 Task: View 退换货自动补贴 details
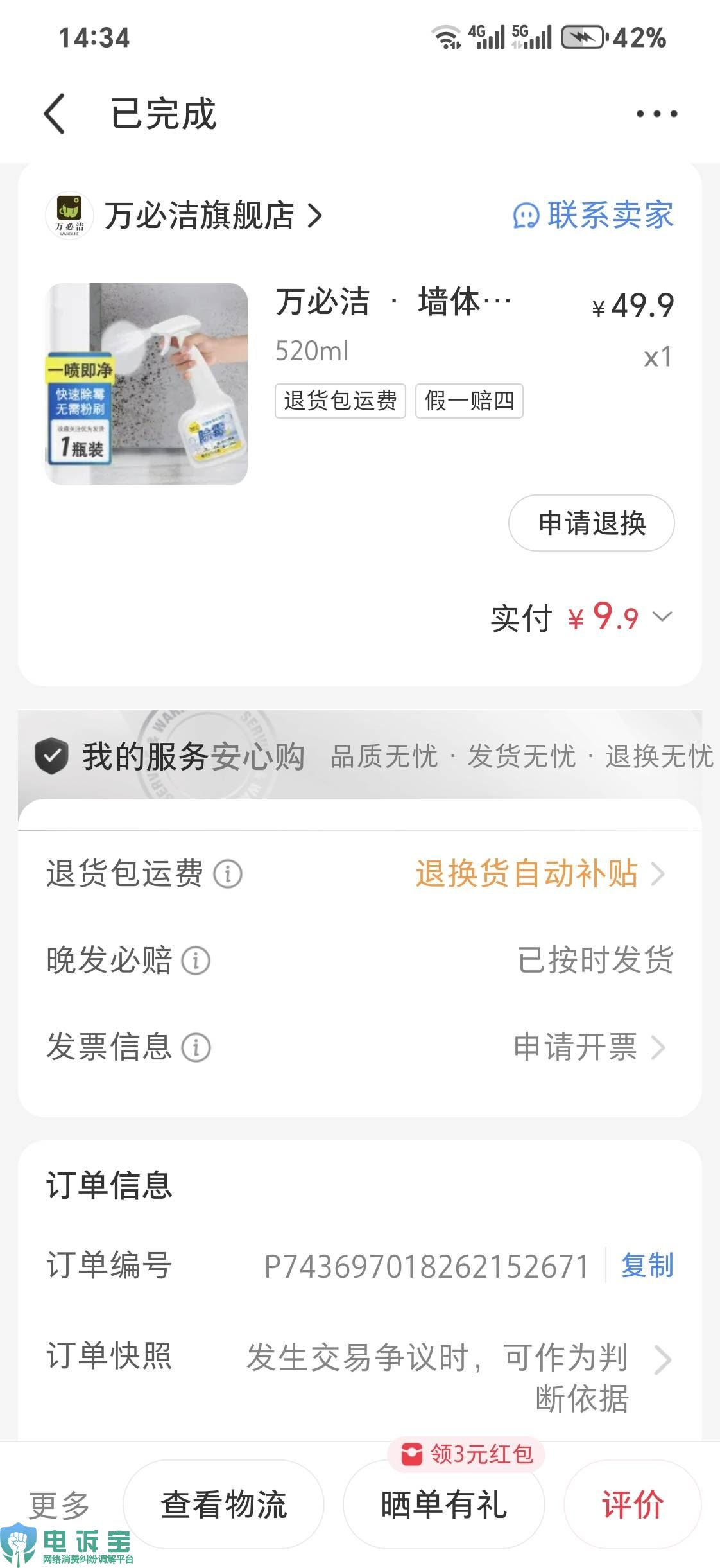[539, 874]
